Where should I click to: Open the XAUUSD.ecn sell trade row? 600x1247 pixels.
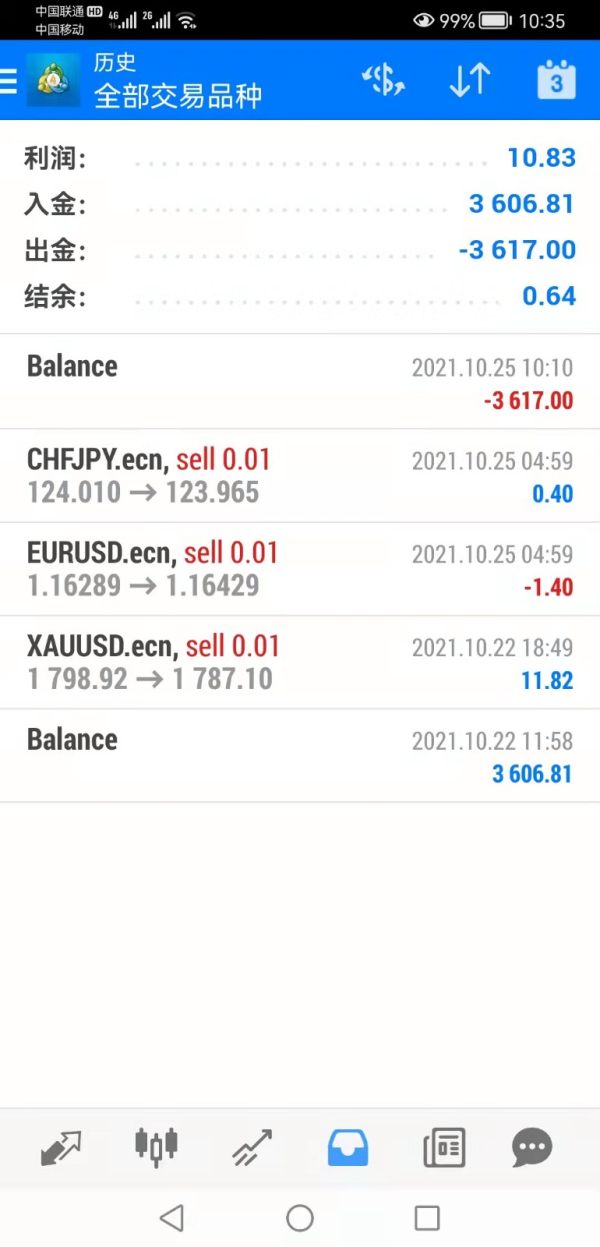tap(300, 662)
